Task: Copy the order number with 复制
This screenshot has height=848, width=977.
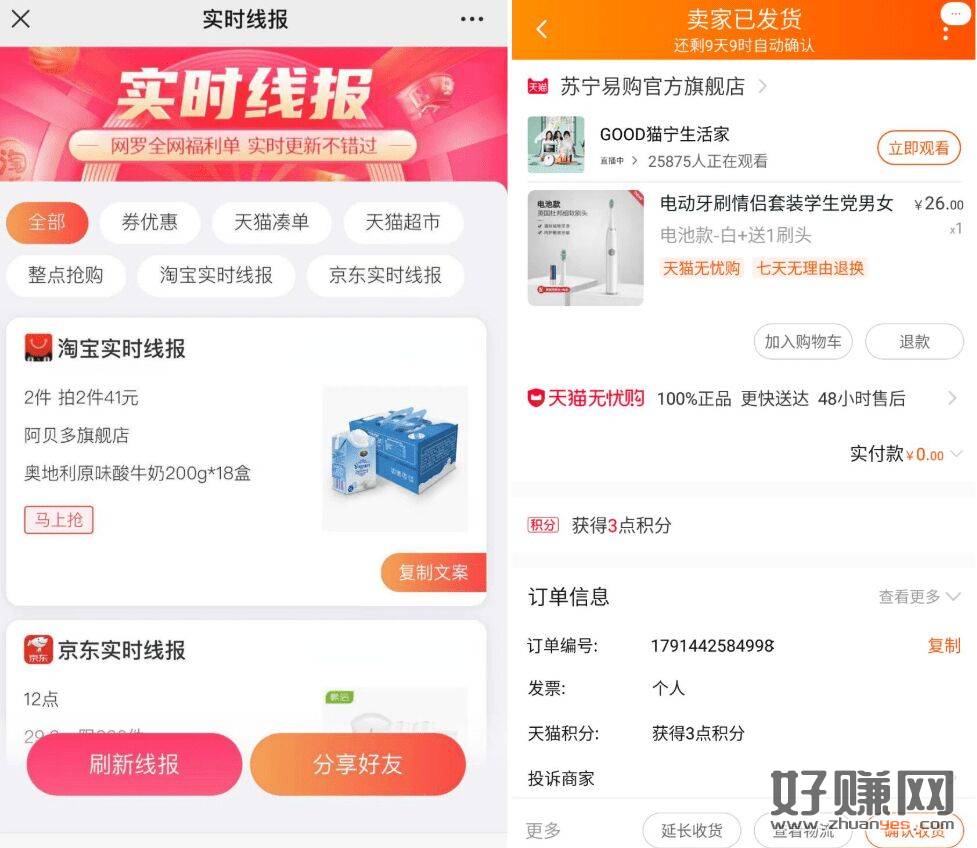Action: coord(943,646)
